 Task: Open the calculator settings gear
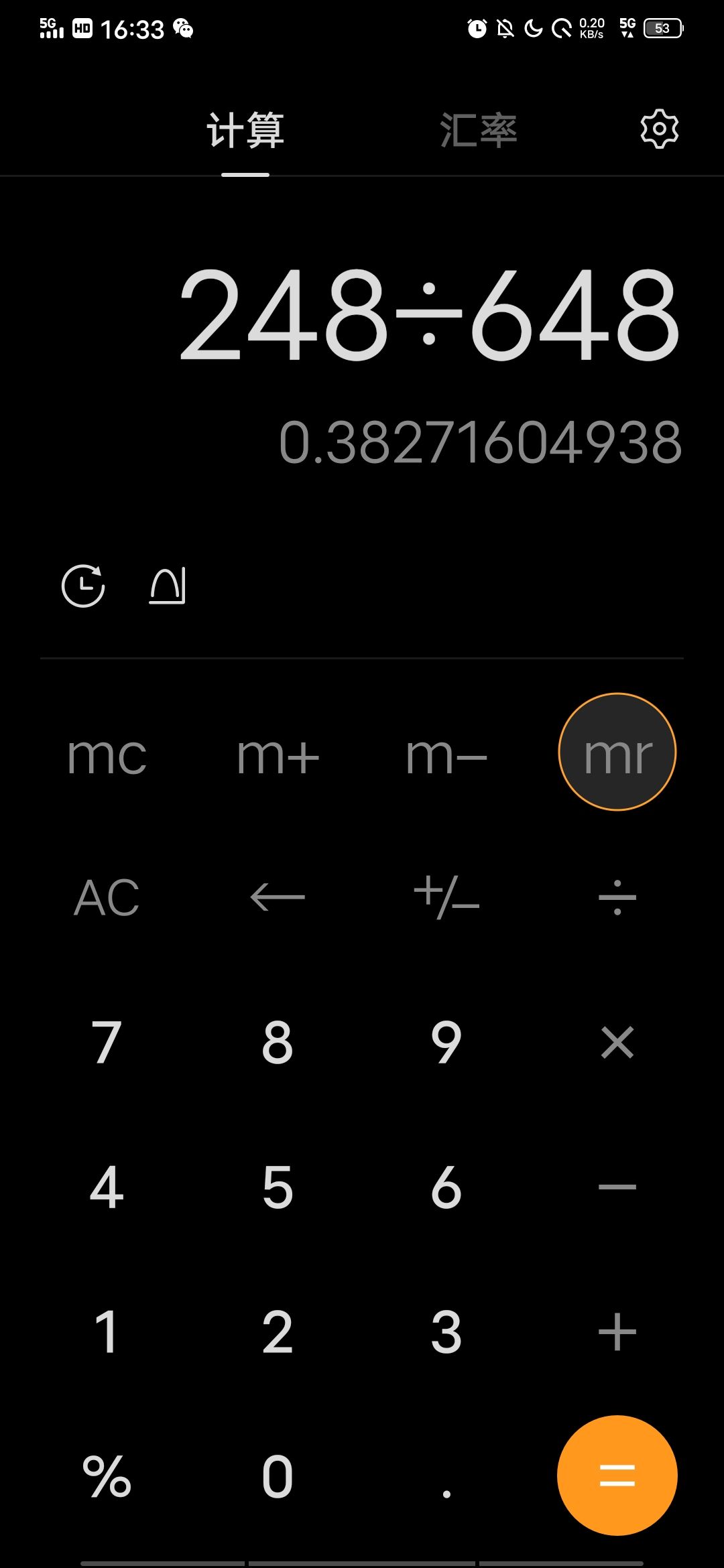point(660,129)
